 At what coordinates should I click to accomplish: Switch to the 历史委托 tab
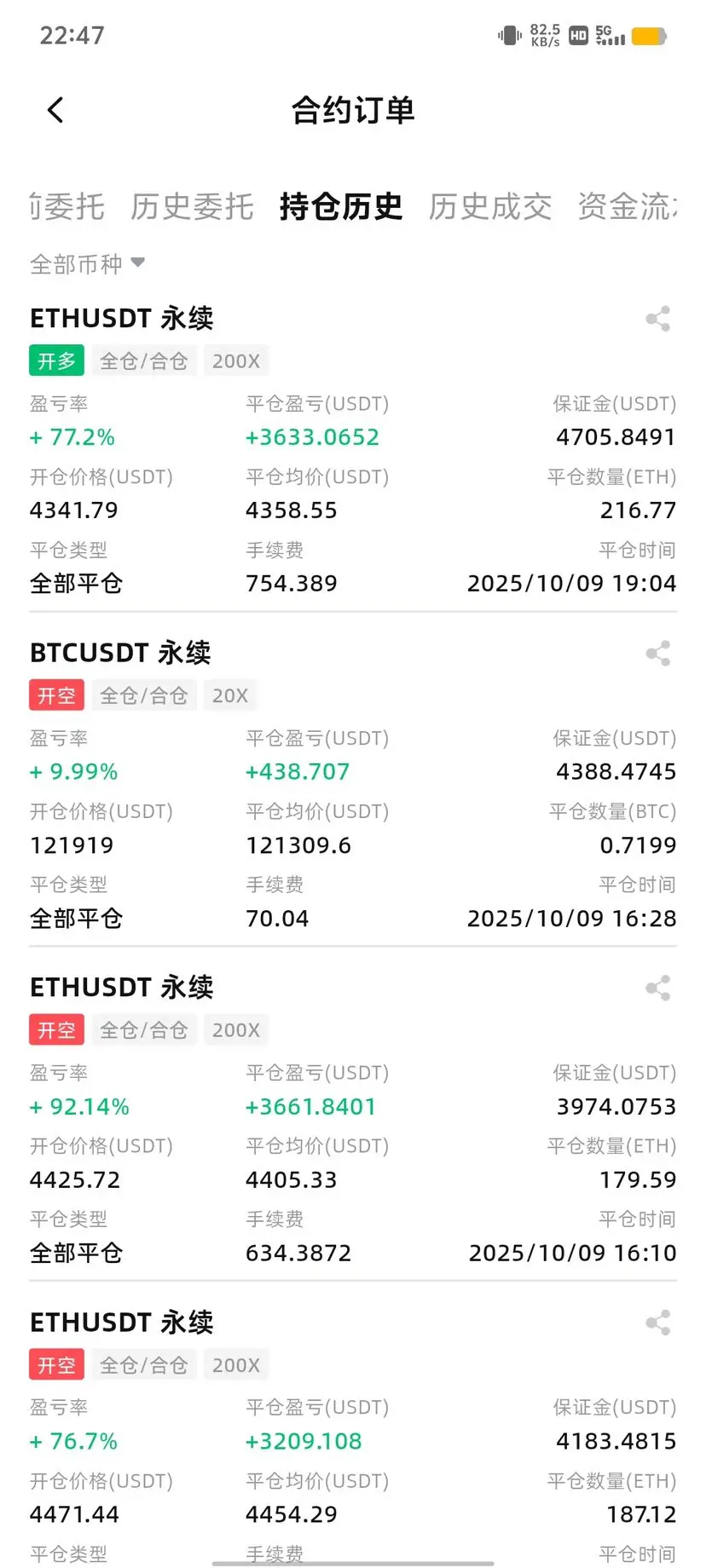click(x=192, y=207)
